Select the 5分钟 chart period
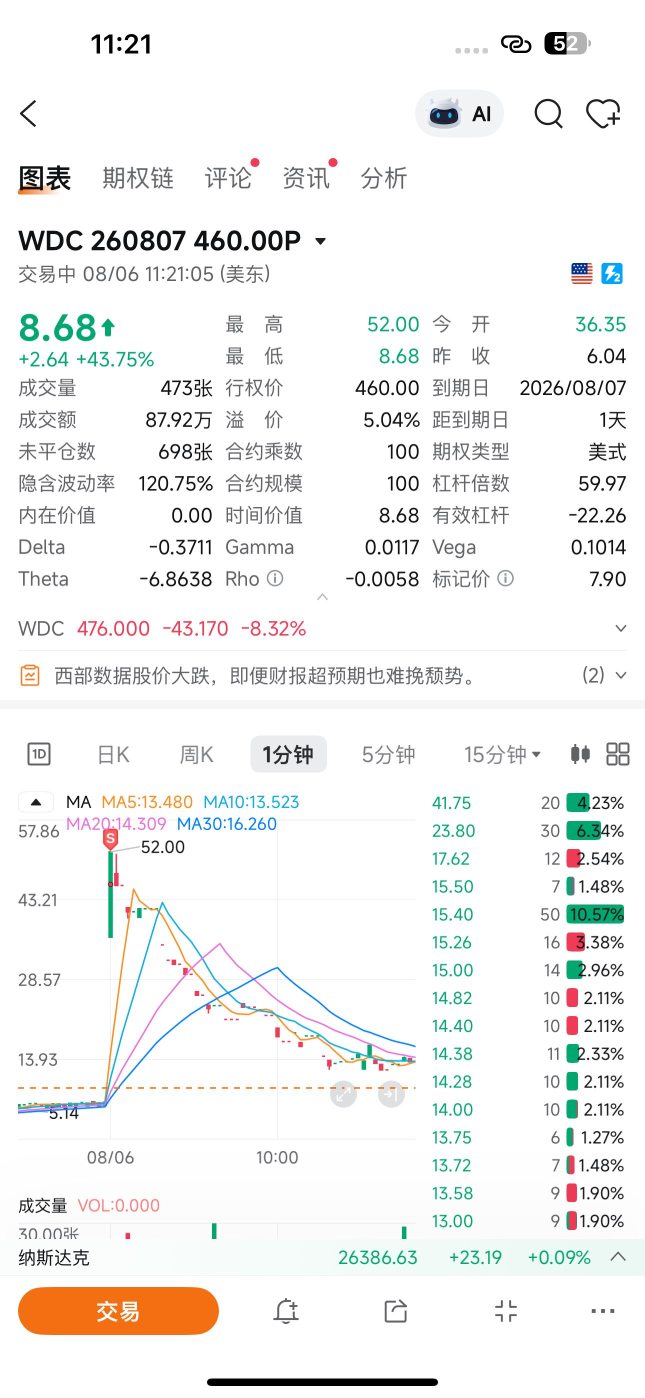The height and width of the screenshot is (1398, 645). point(388,755)
